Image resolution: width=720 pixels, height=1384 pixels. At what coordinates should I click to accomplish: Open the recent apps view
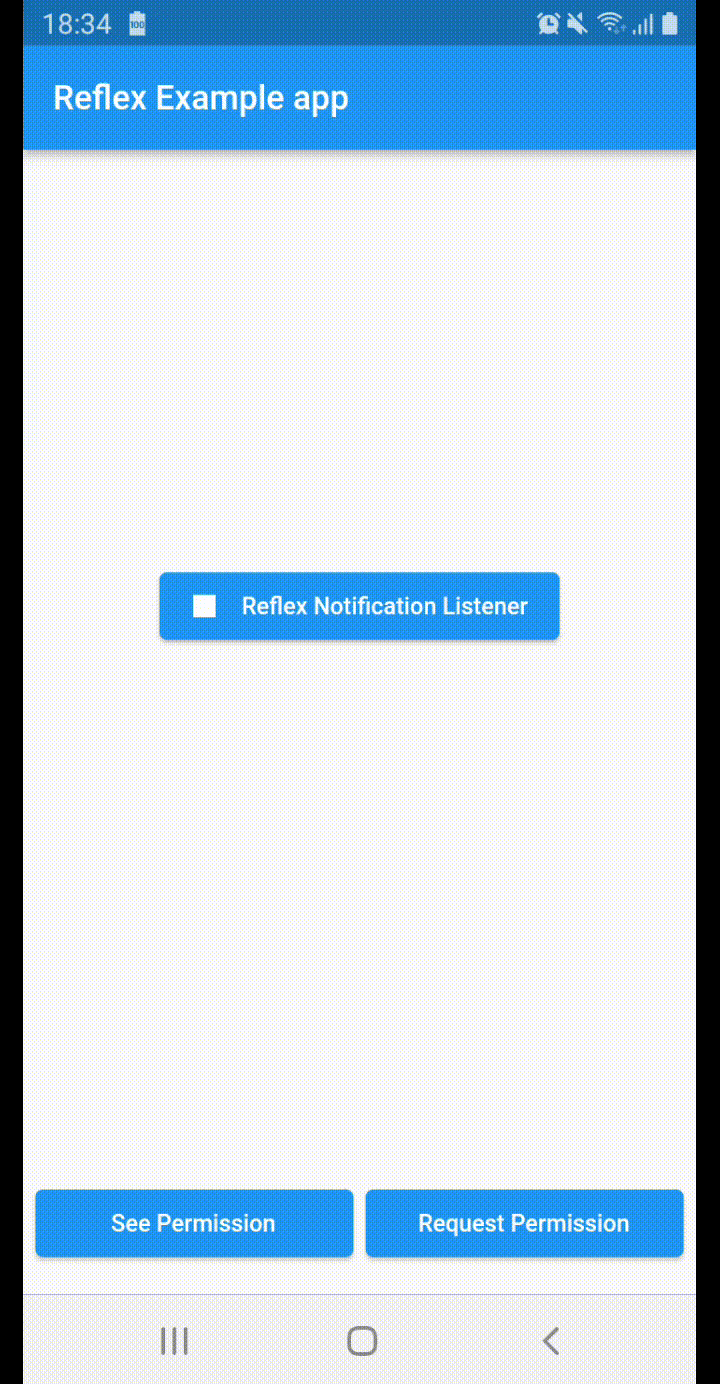click(175, 1341)
